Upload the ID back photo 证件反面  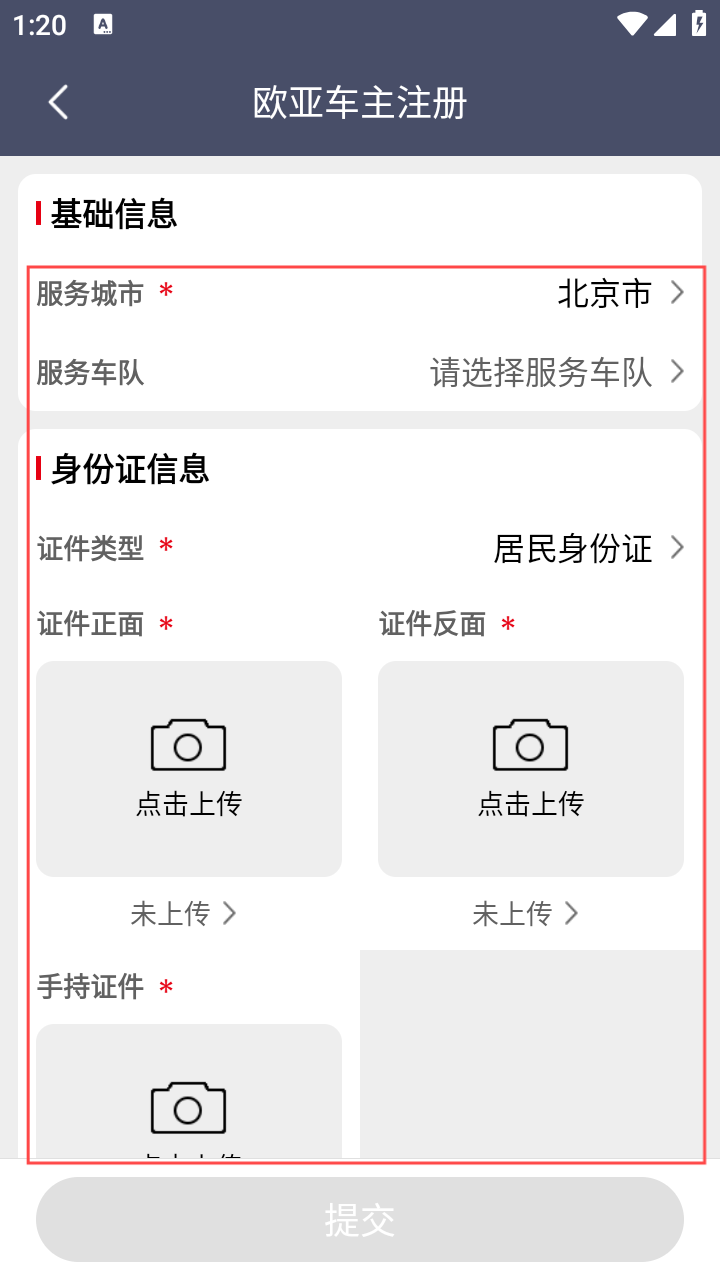(x=531, y=768)
